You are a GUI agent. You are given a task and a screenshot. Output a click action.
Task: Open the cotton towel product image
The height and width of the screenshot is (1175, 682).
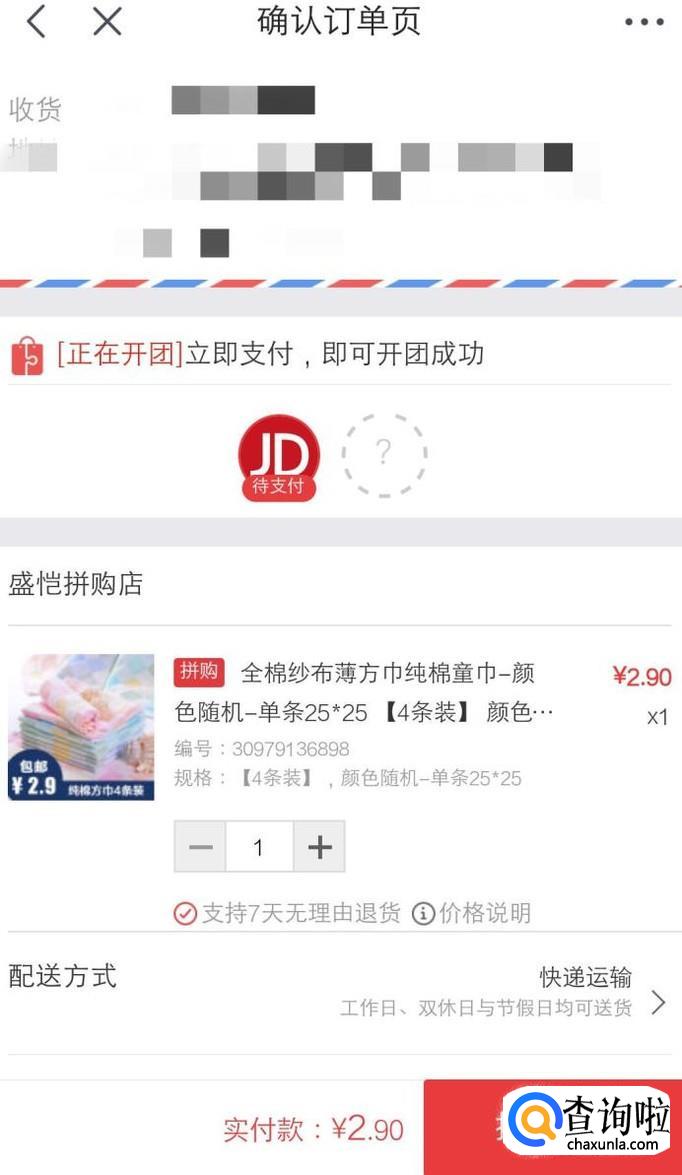coord(81,727)
